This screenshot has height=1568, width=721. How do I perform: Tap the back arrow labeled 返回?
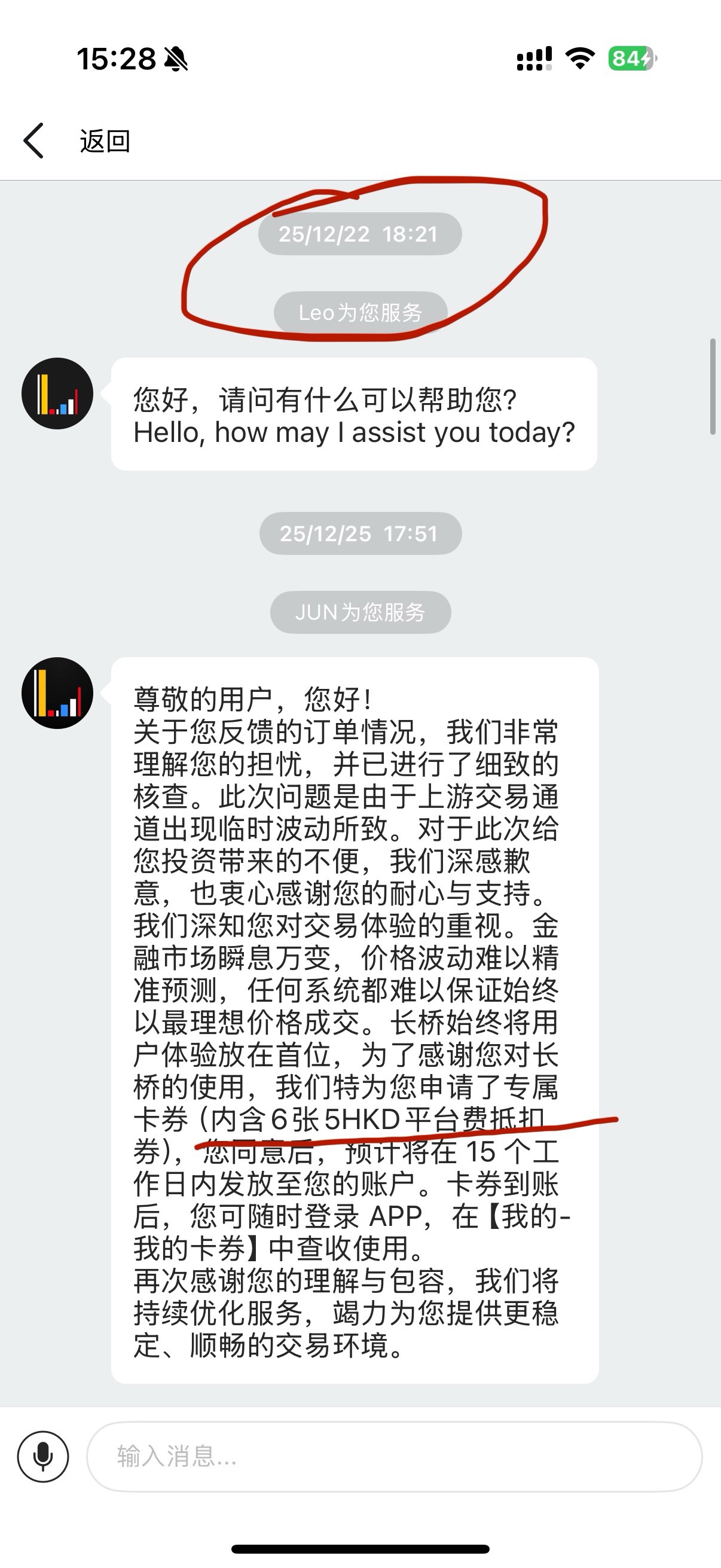(x=35, y=141)
